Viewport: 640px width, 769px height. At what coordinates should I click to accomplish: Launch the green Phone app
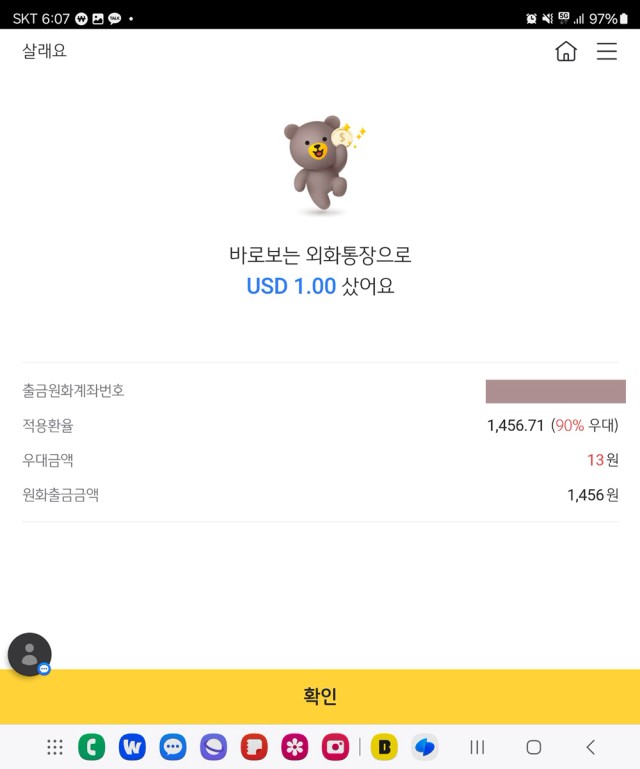92,747
